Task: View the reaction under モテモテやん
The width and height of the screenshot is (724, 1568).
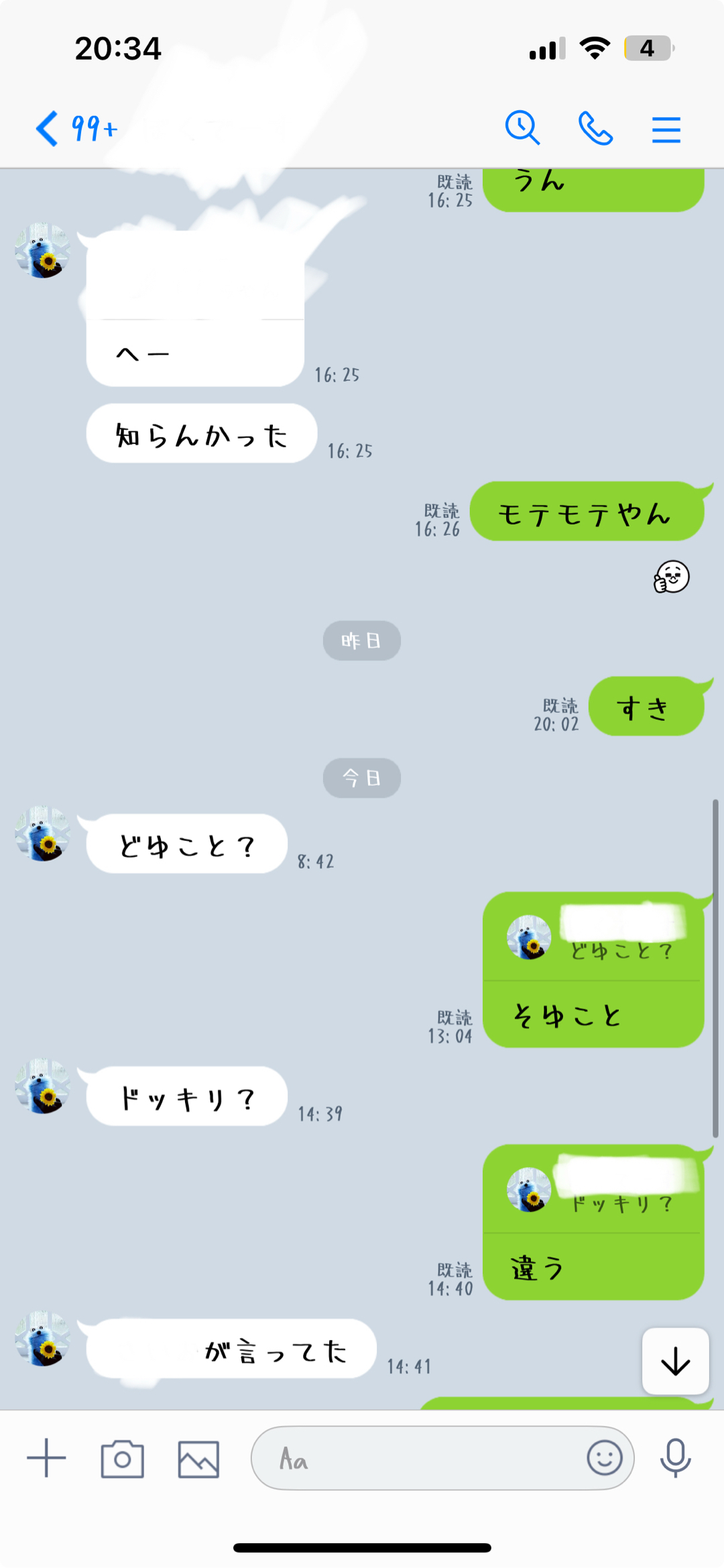Action: [671, 577]
